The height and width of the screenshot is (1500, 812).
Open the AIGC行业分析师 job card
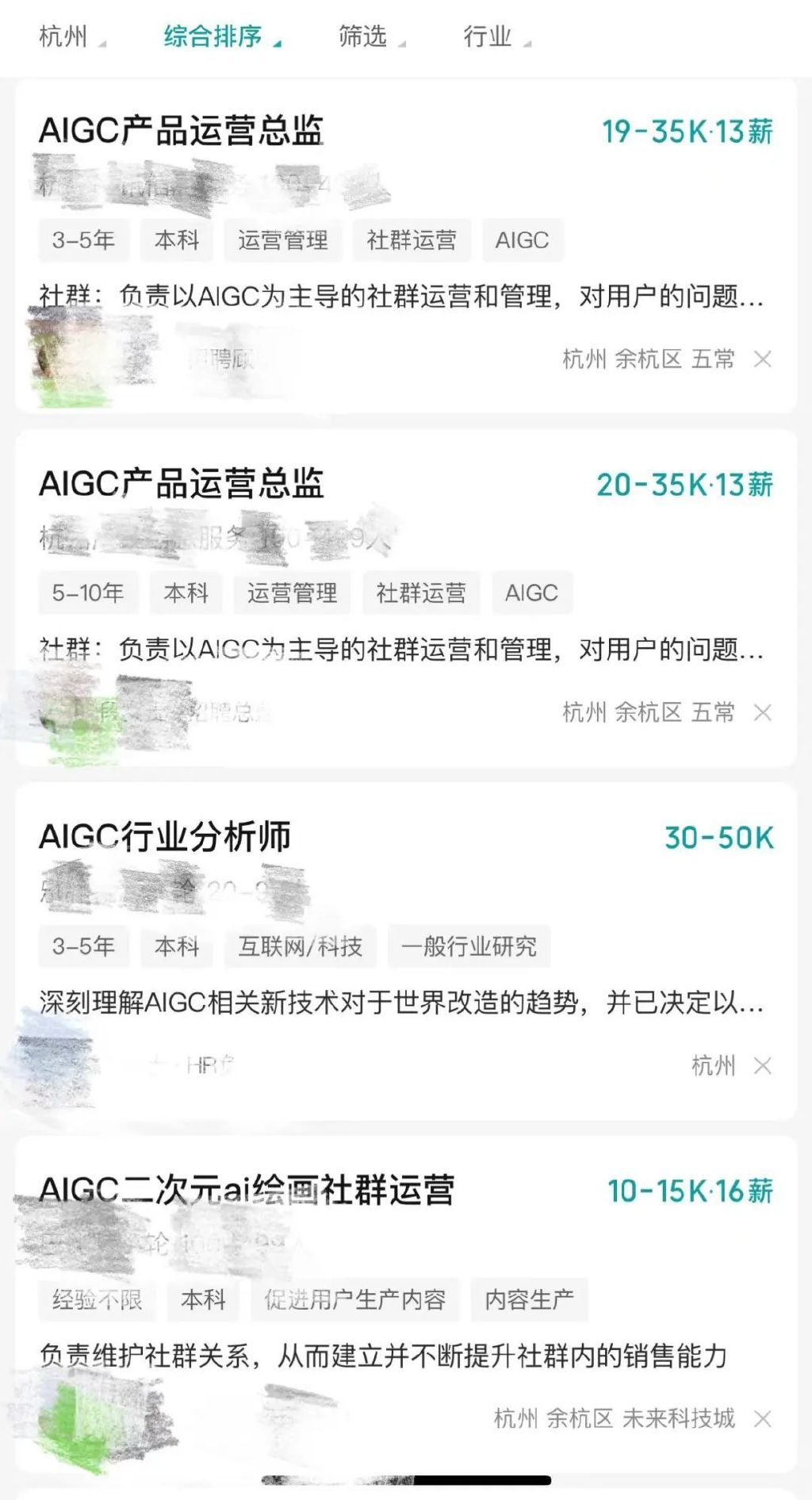point(165,837)
